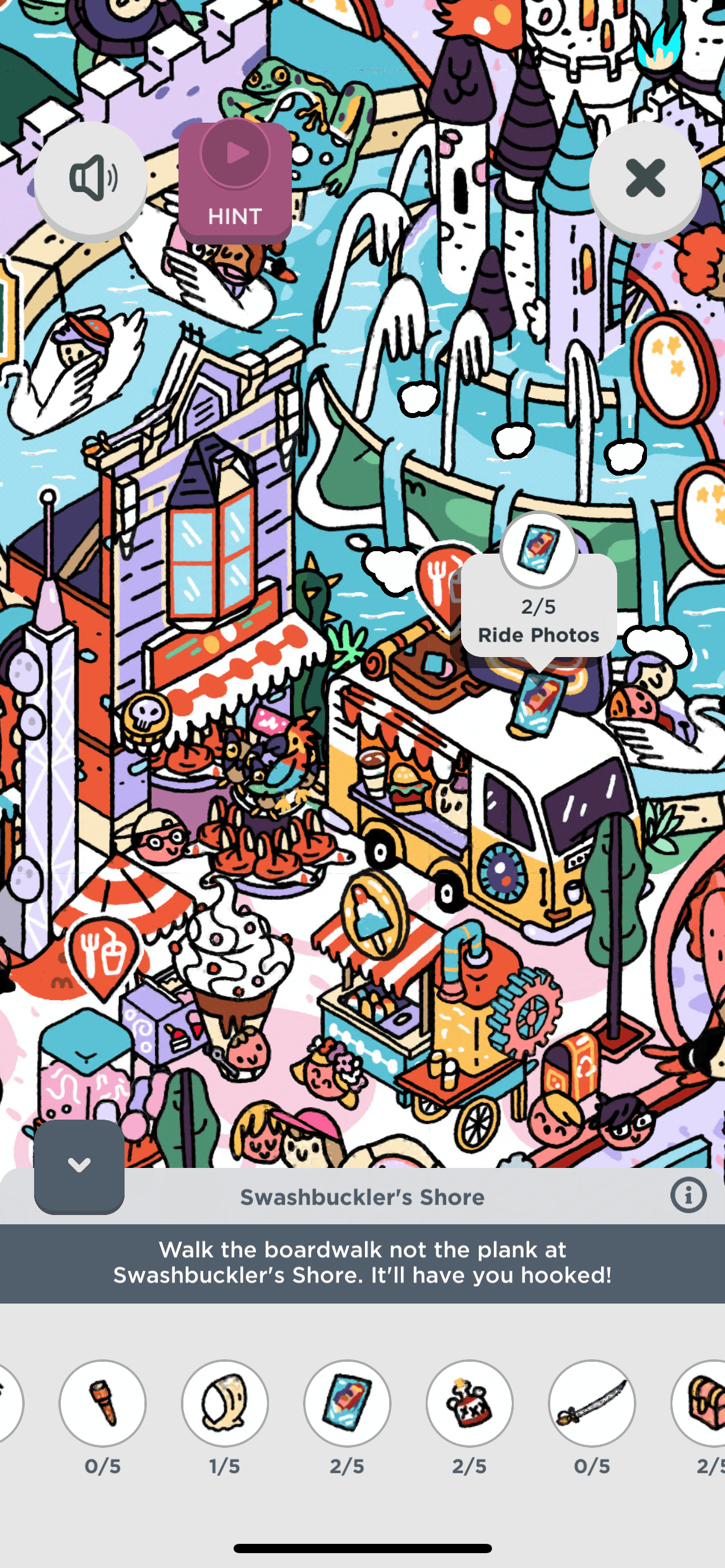Open the info icon beside Swashbuckler's Shore
Image resolution: width=725 pixels, height=1568 pixels.
[688, 1195]
